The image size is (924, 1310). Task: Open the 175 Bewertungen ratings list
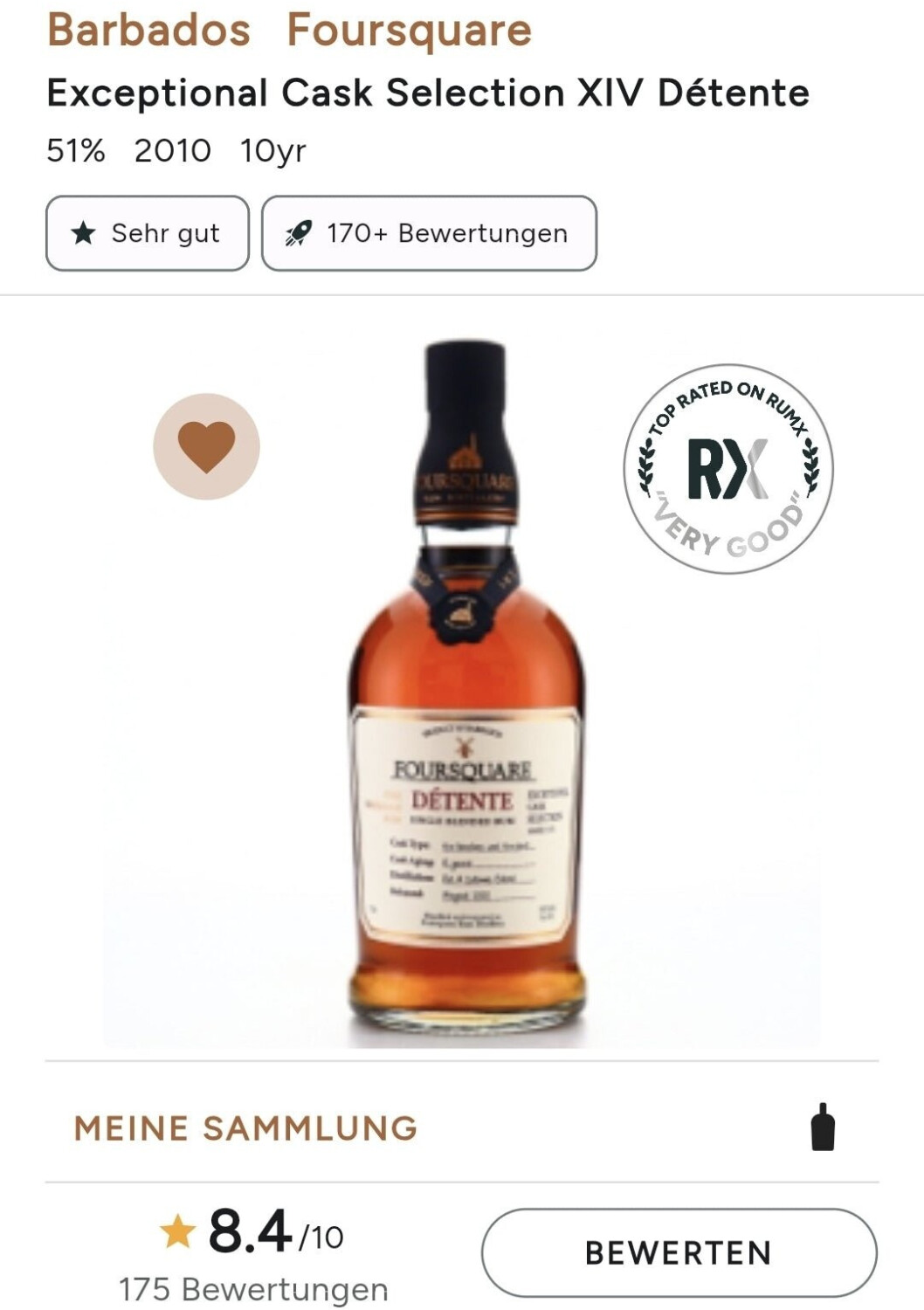coord(253,1289)
